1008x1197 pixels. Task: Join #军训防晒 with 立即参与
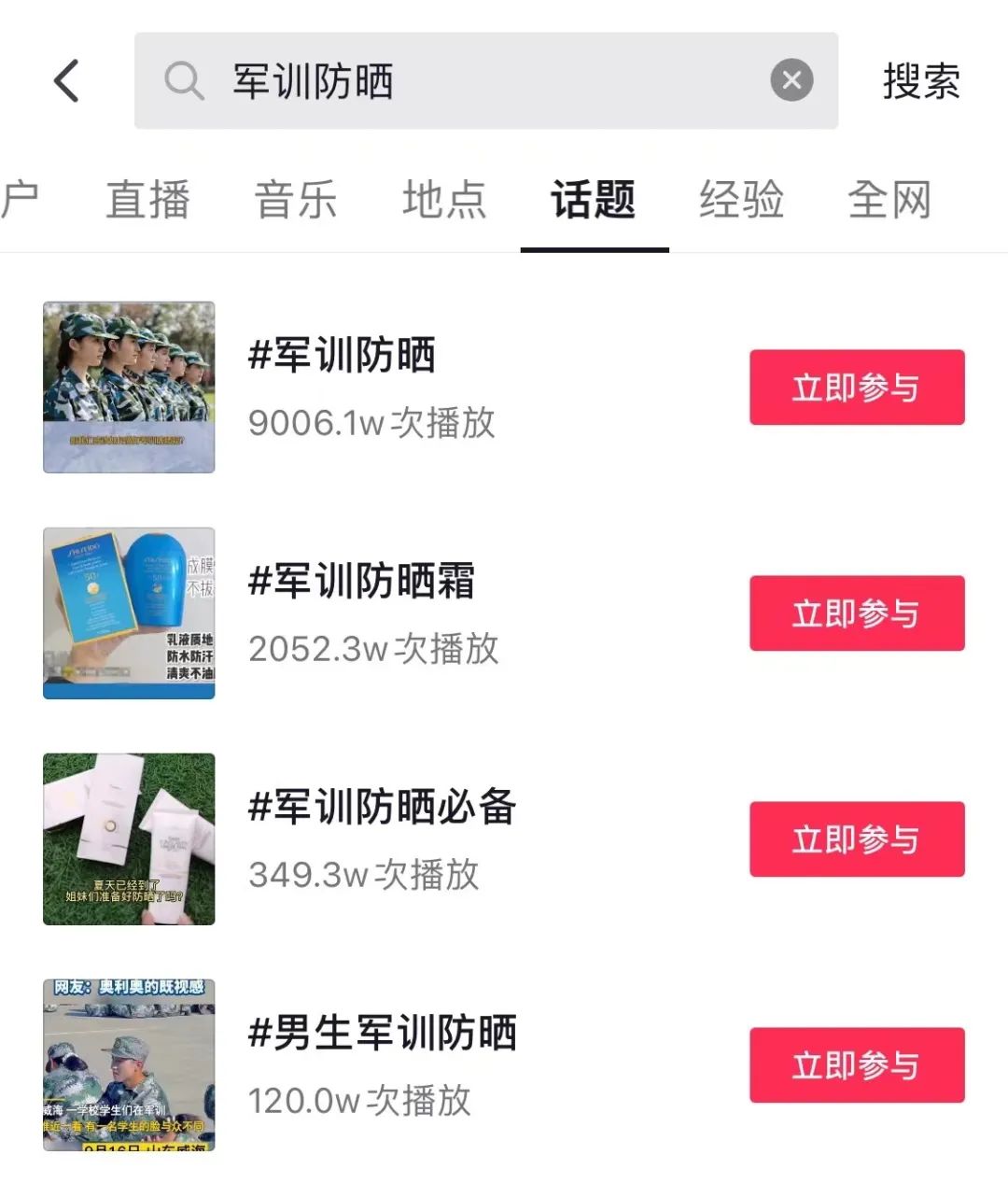point(857,387)
